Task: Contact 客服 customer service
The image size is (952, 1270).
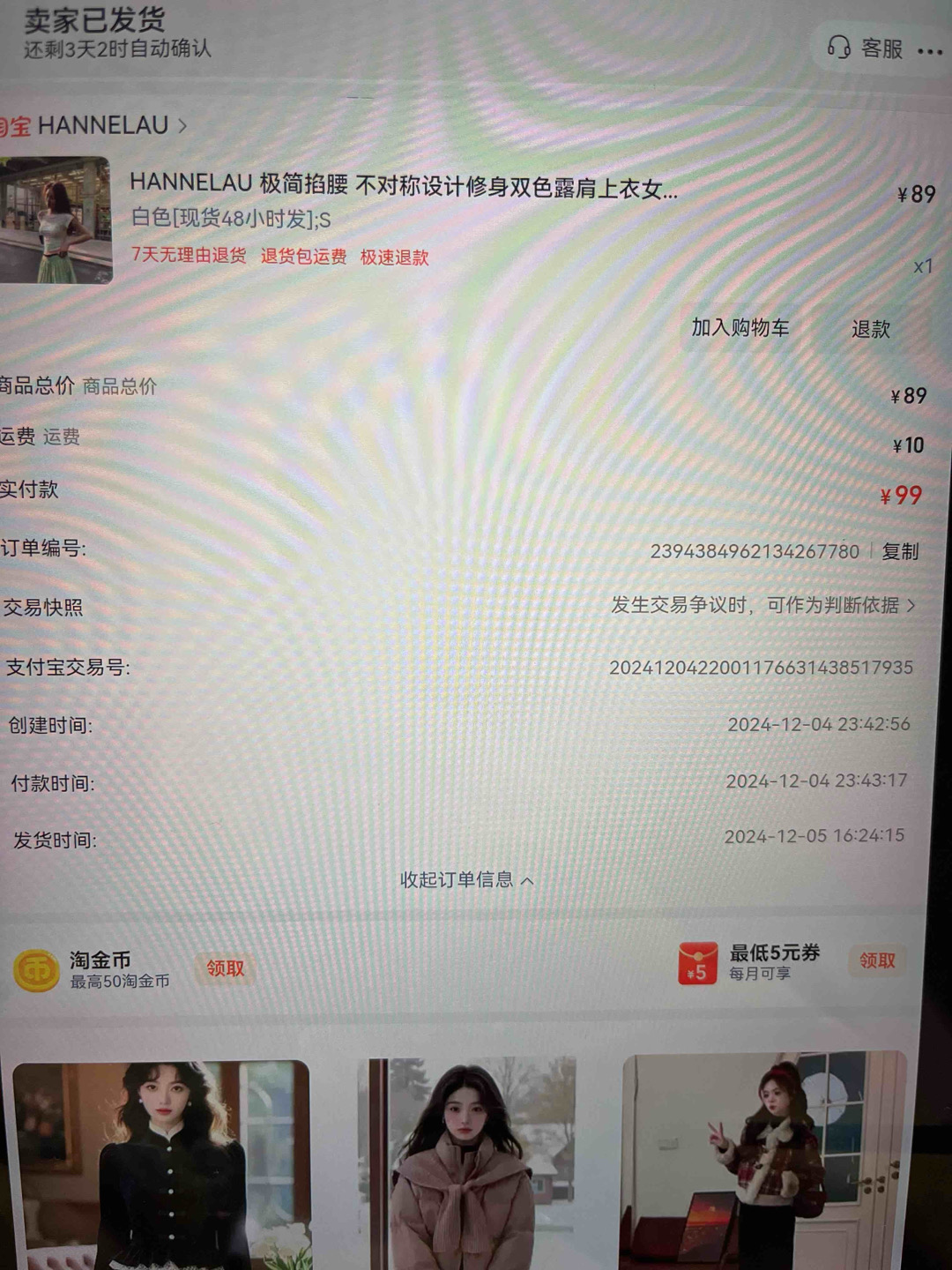Action: [866, 49]
